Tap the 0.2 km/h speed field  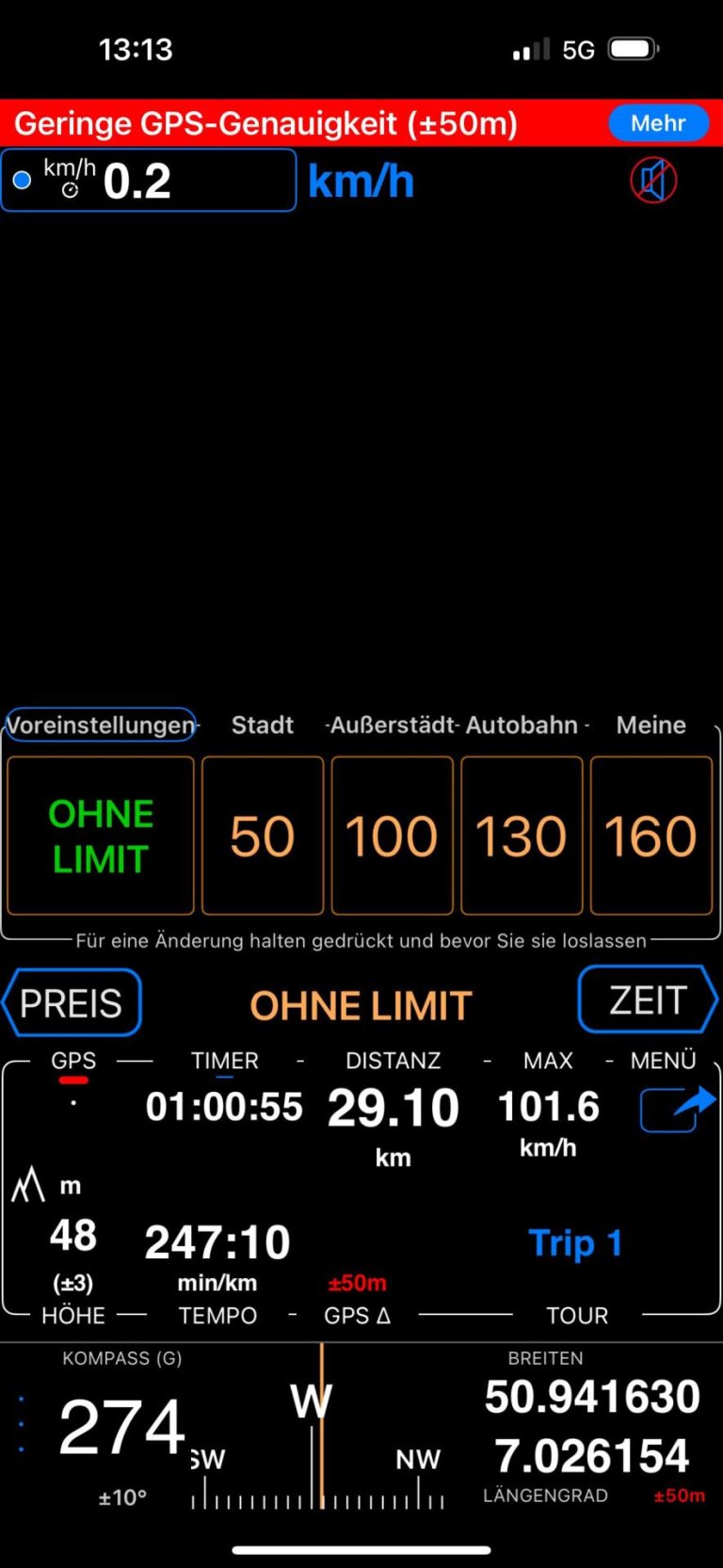coord(149,180)
